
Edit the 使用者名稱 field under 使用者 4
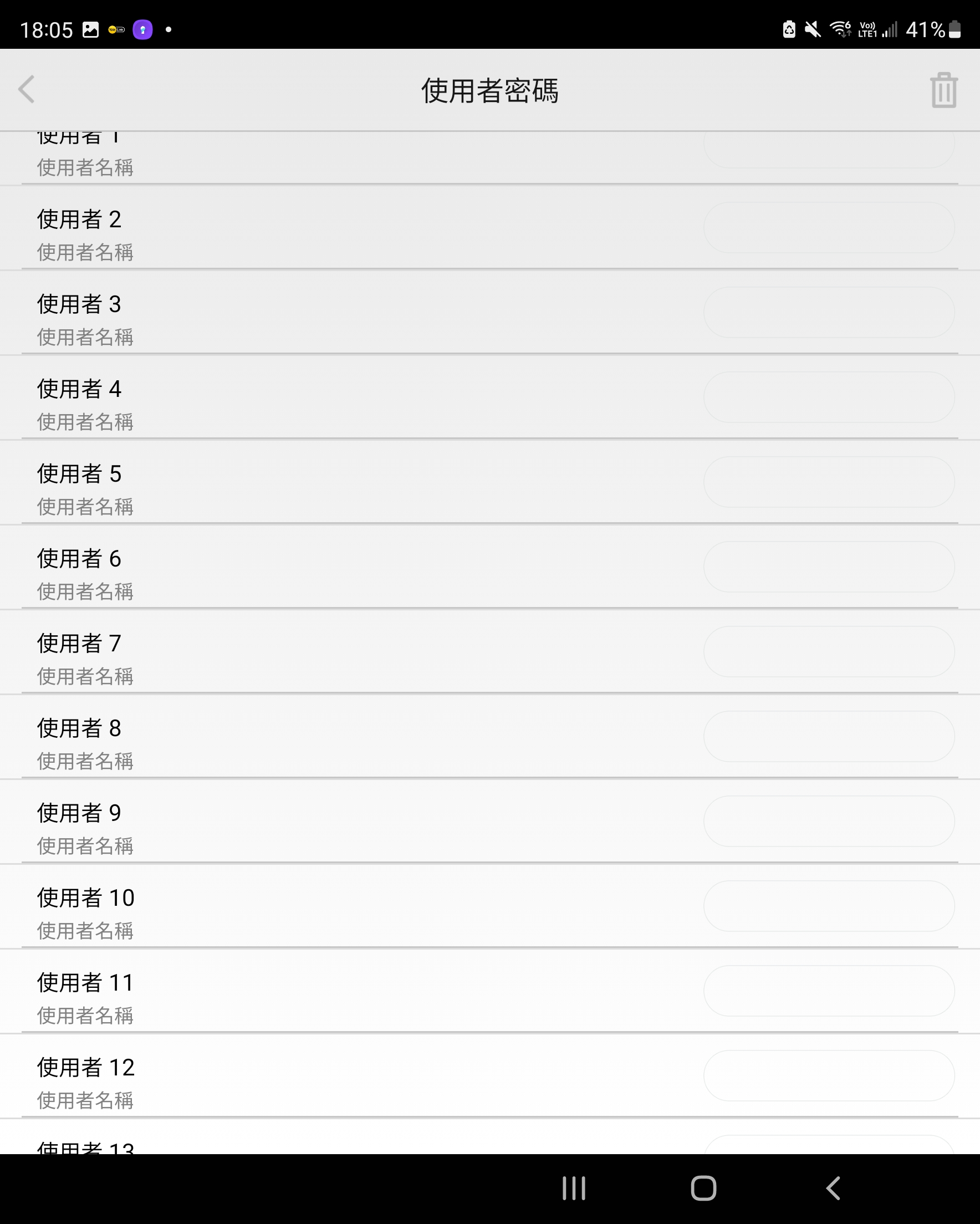click(x=85, y=422)
